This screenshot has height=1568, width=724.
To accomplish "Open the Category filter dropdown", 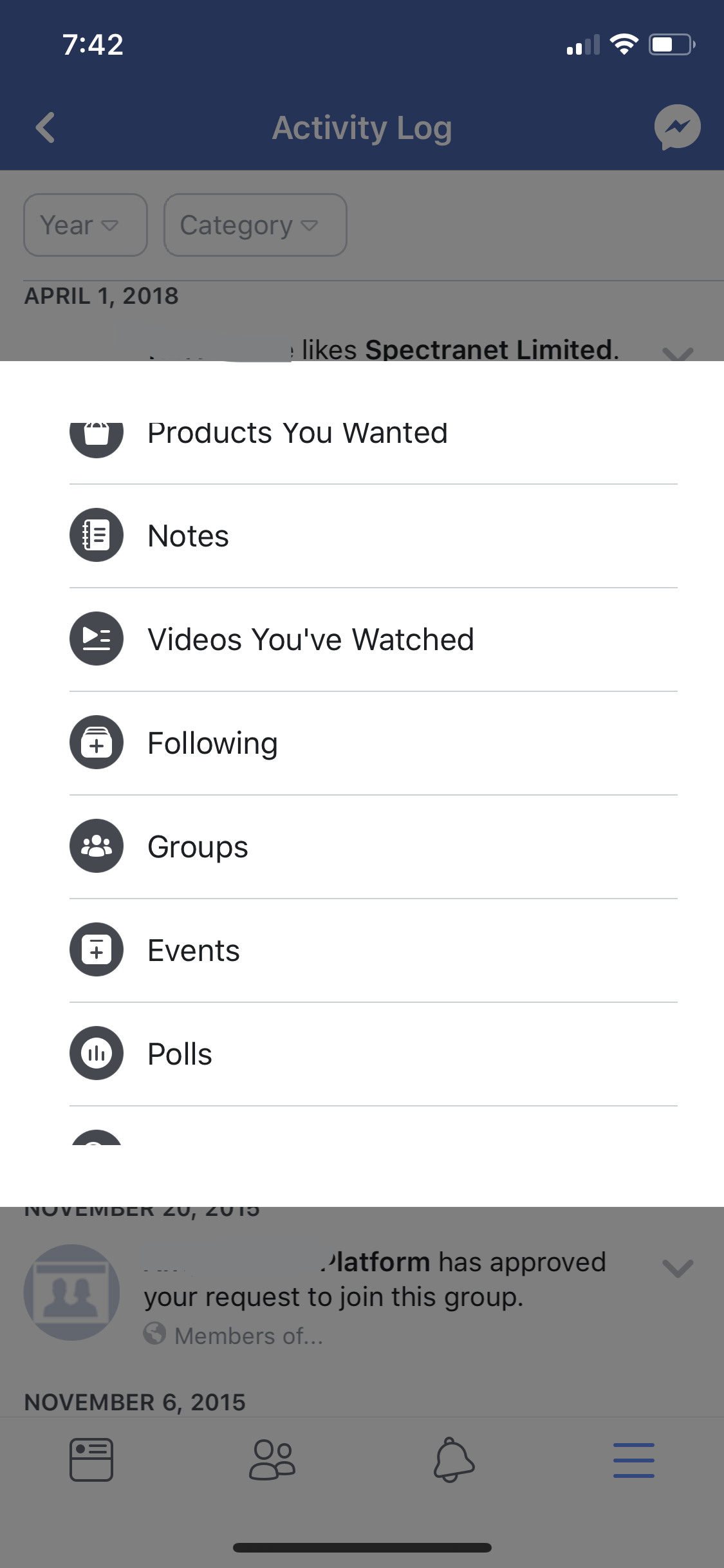I will click(x=255, y=225).
